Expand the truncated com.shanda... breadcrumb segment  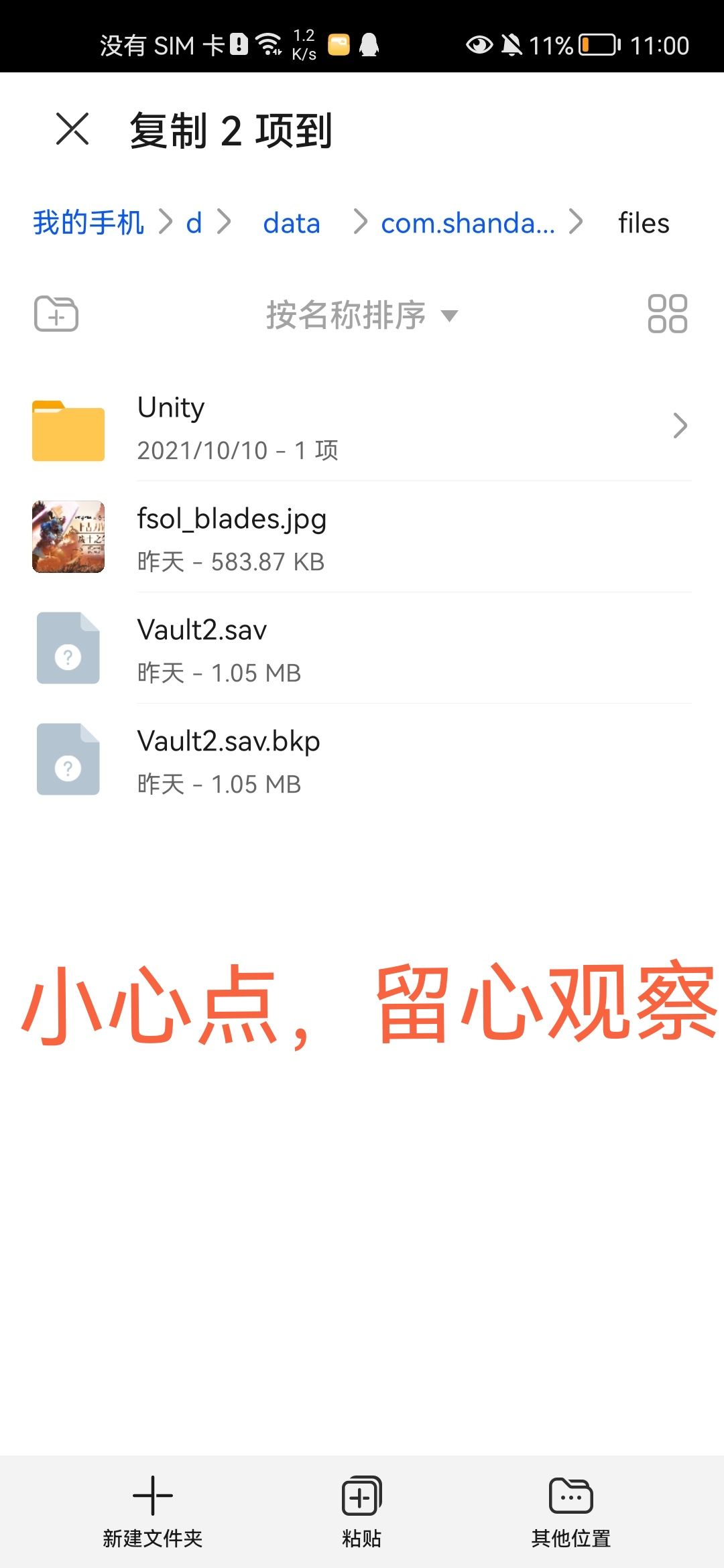point(468,223)
